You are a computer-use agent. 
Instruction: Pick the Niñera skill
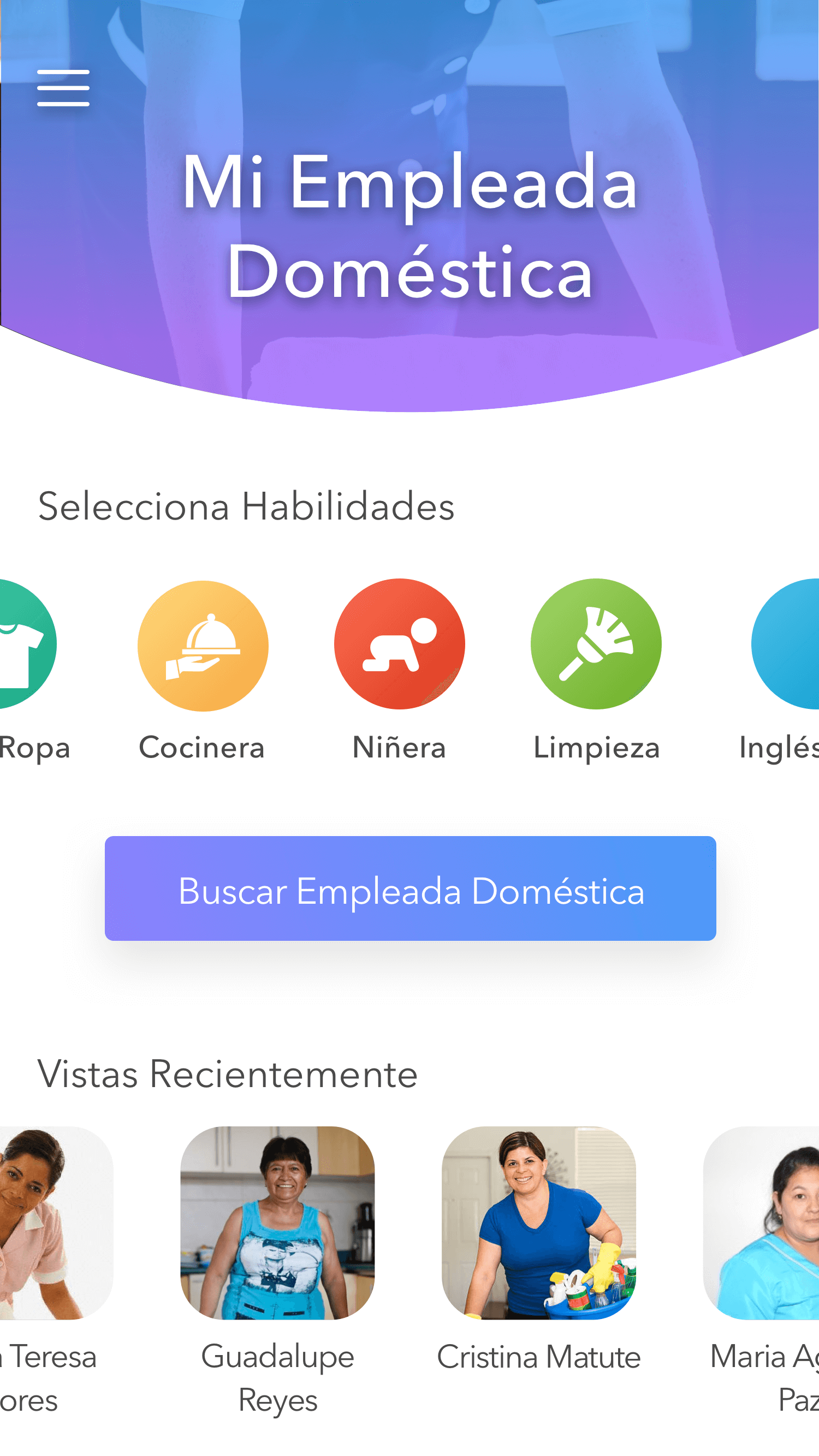[399, 645]
